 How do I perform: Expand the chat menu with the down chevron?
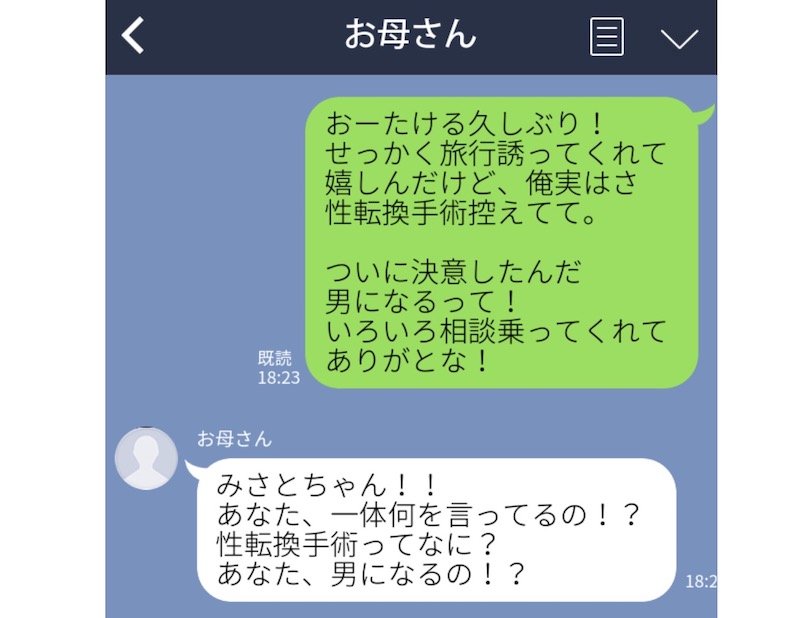(679, 38)
